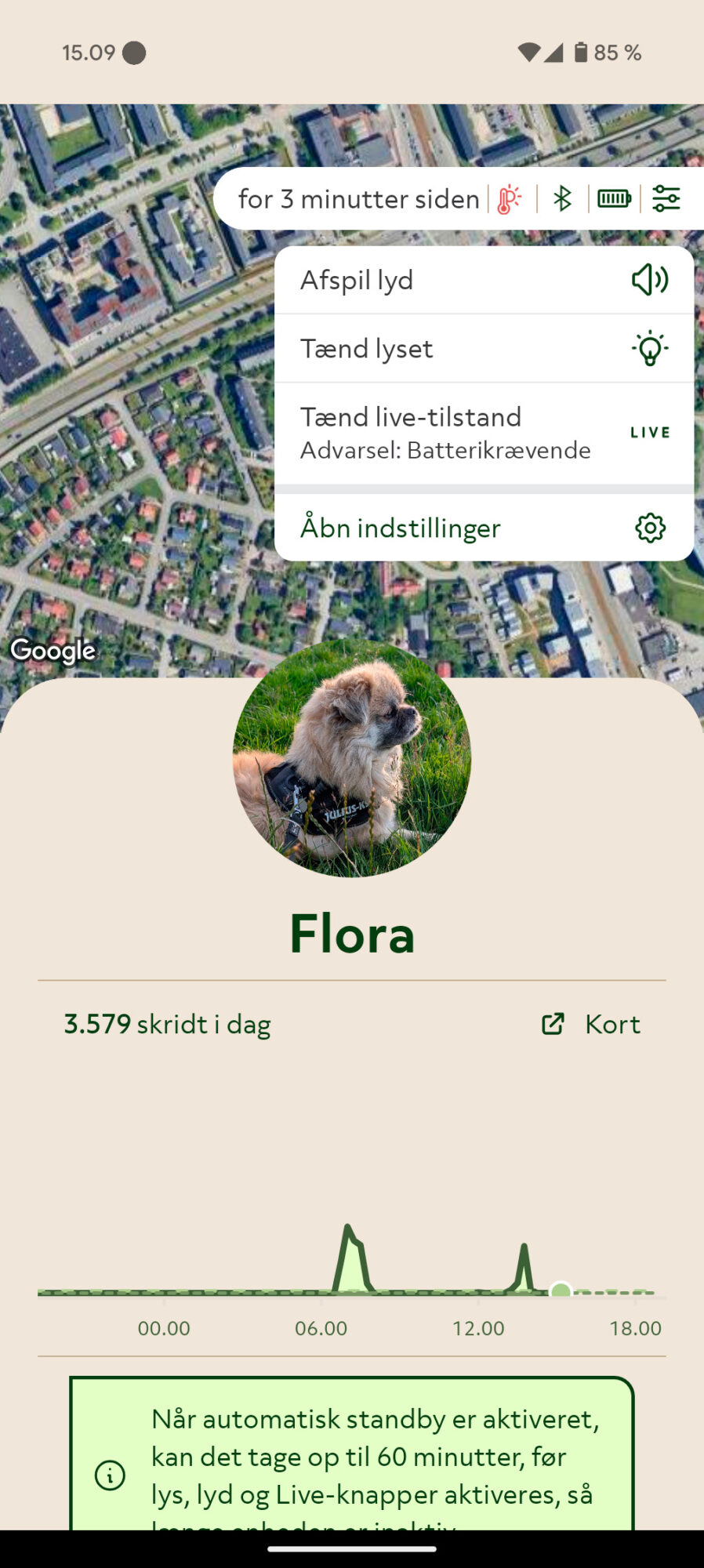Check temperature via the thermometer icon
The image size is (704, 1568).
point(507,198)
